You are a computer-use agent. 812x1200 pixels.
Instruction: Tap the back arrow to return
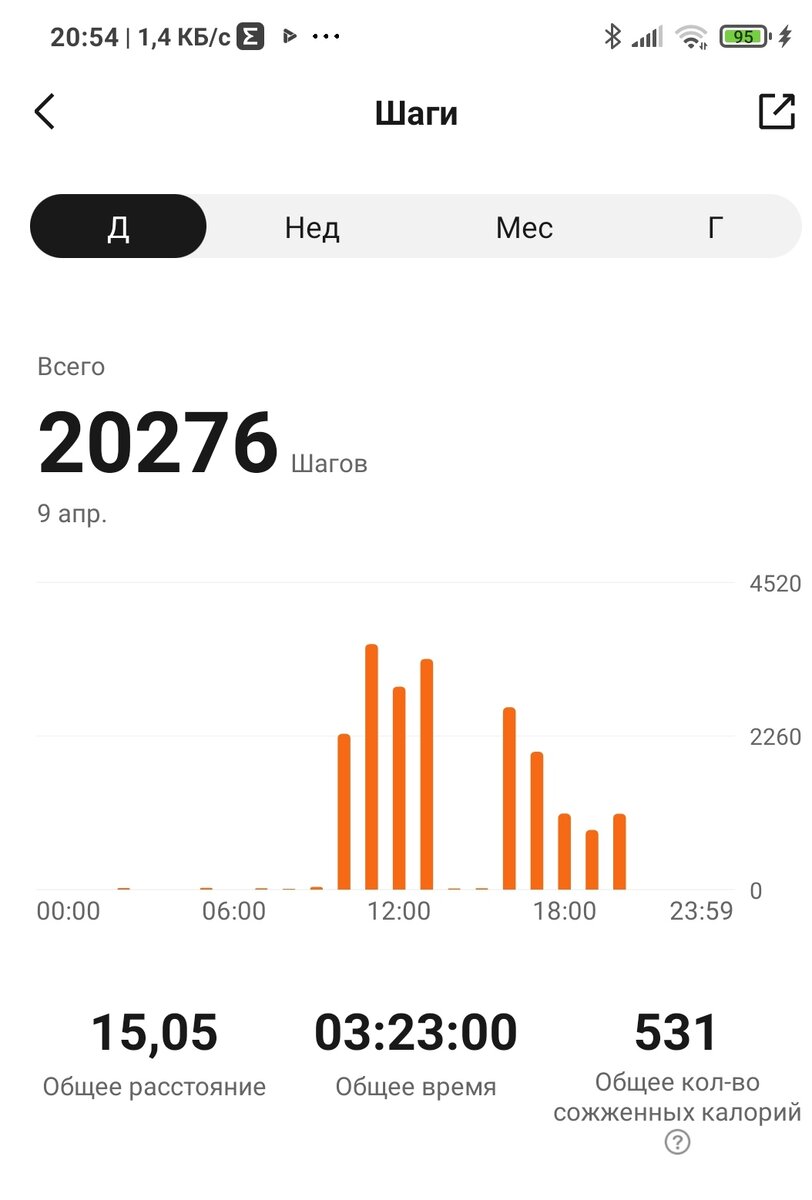click(x=44, y=112)
